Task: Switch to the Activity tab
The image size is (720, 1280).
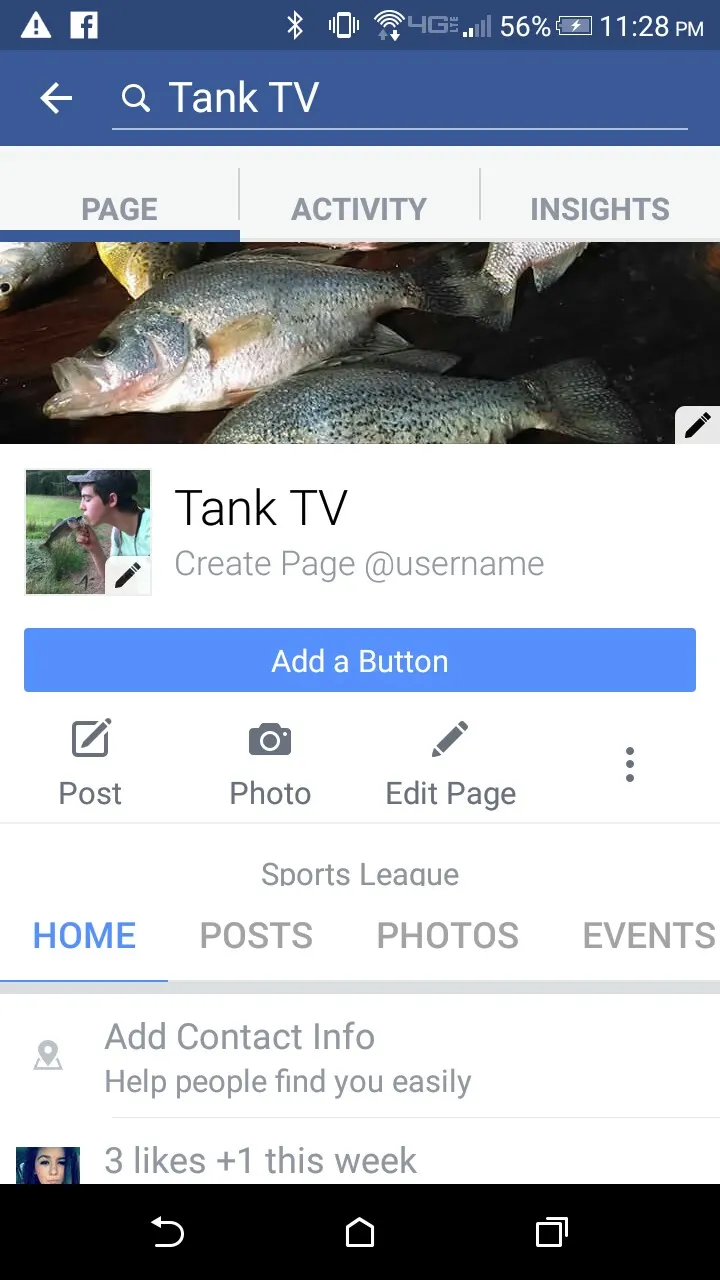Action: pyautogui.click(x=359, y=209)
